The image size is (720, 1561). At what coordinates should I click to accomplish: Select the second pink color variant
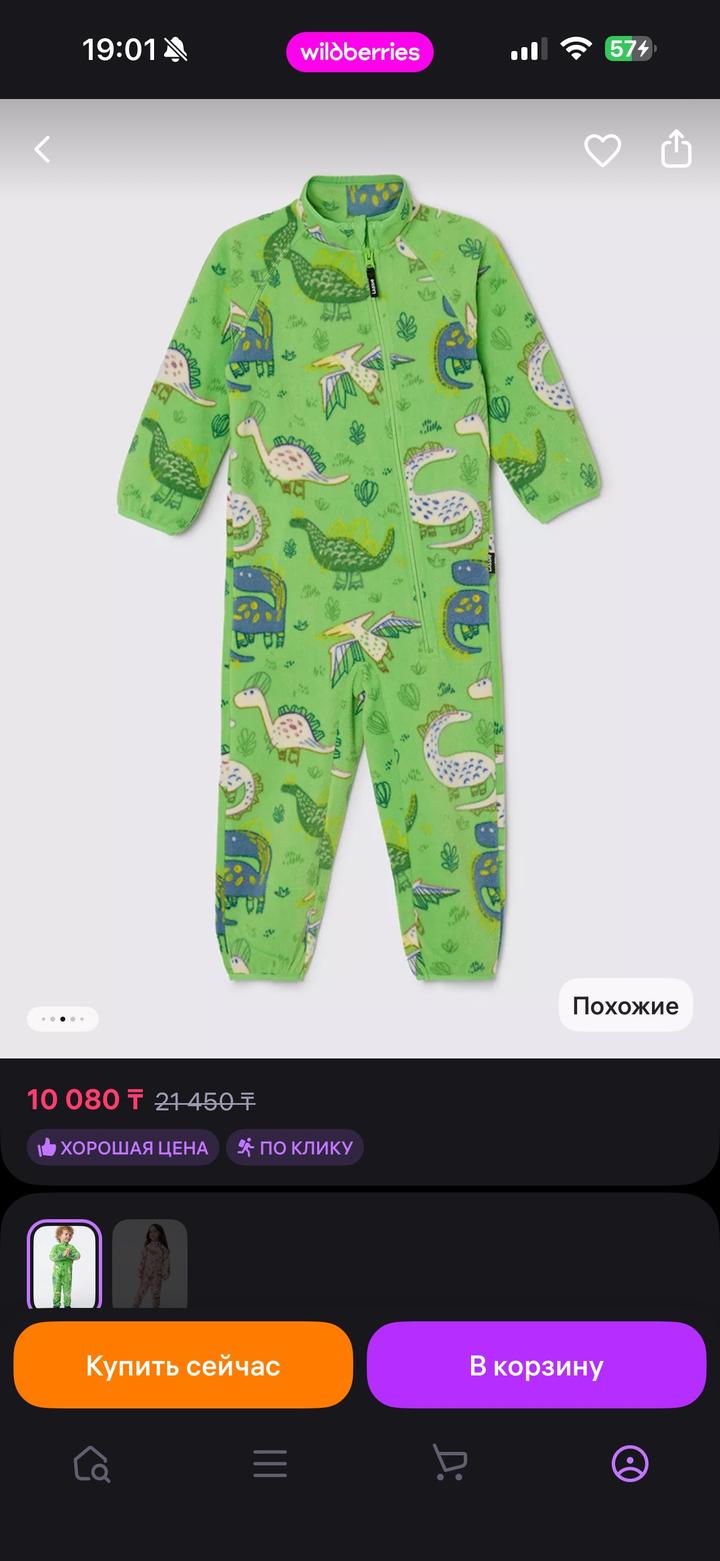(x=150, y=1265)
